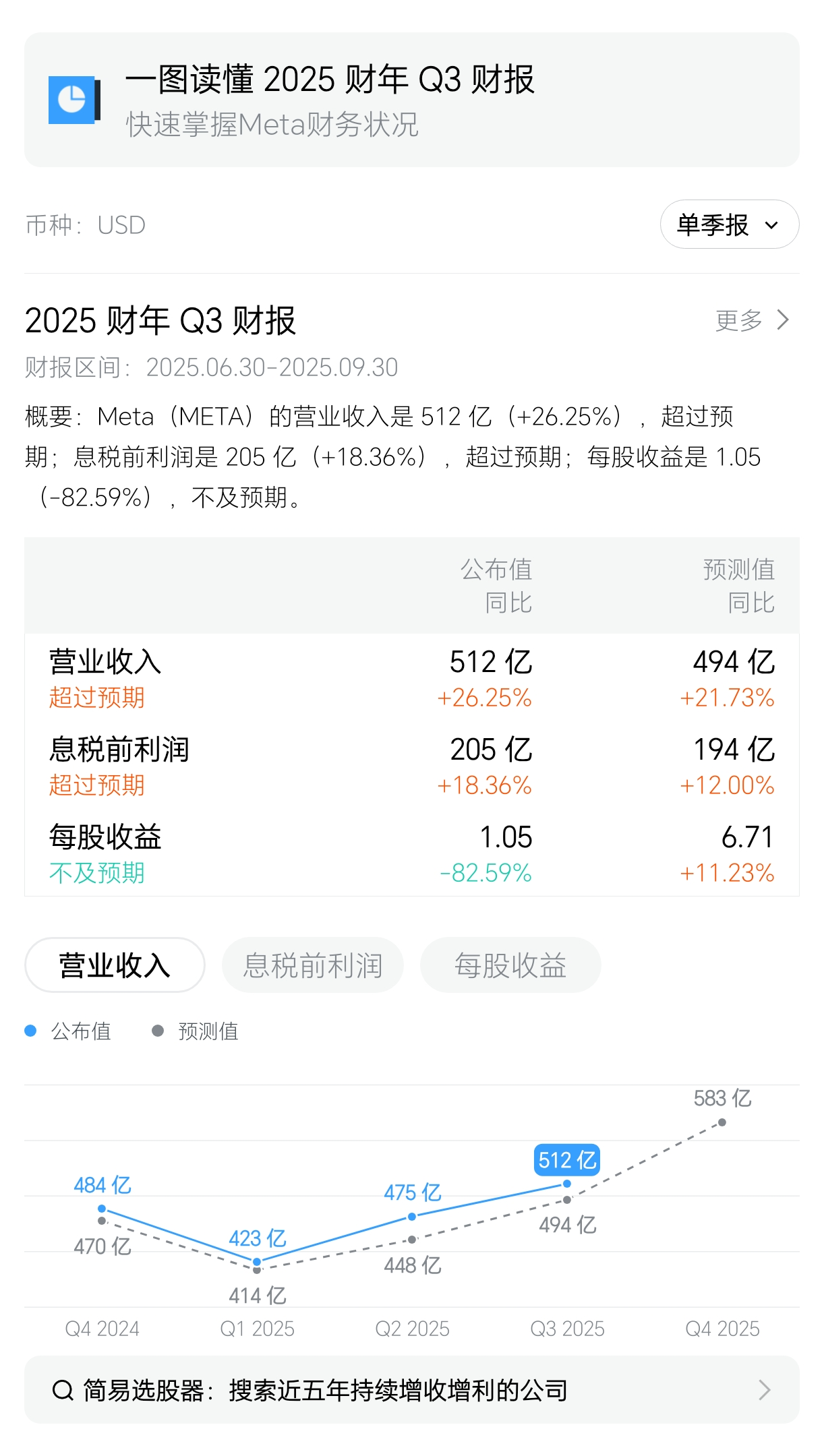Open 更多 for the Q3 financial report
The width and height of the screenshot is (824, 1456).
pyautogui.click(x=751, y=320)
